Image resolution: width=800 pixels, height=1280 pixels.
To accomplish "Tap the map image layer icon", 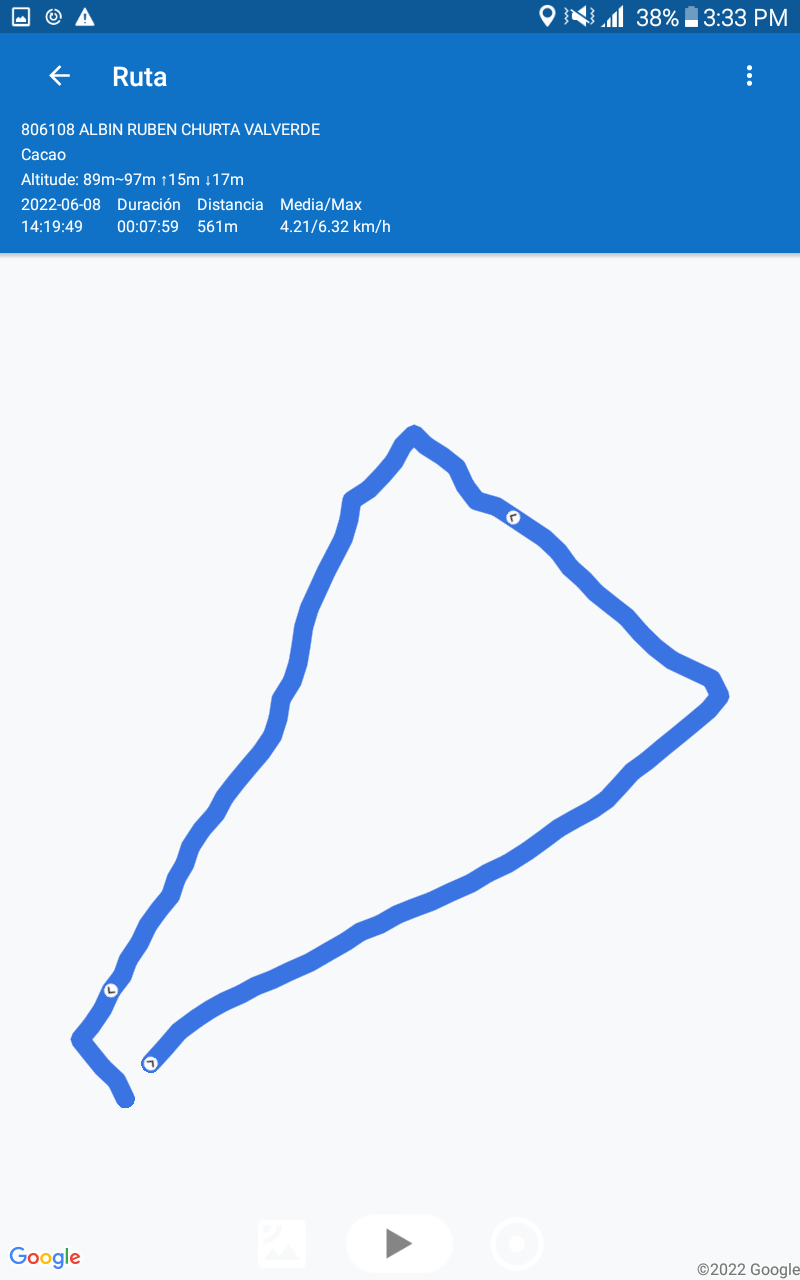I will coord(282,1244).
